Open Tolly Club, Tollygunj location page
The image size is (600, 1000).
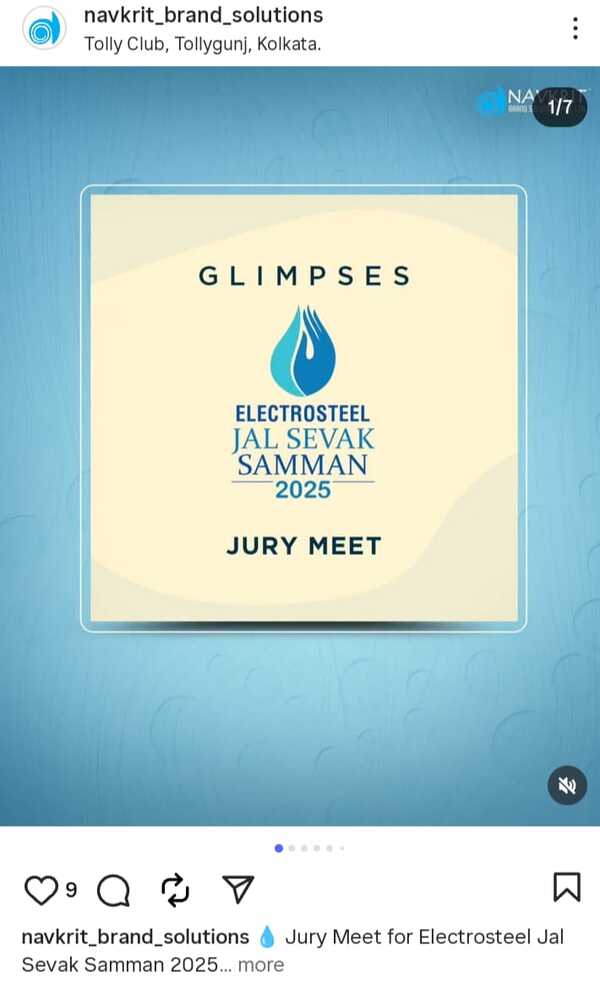202,44
